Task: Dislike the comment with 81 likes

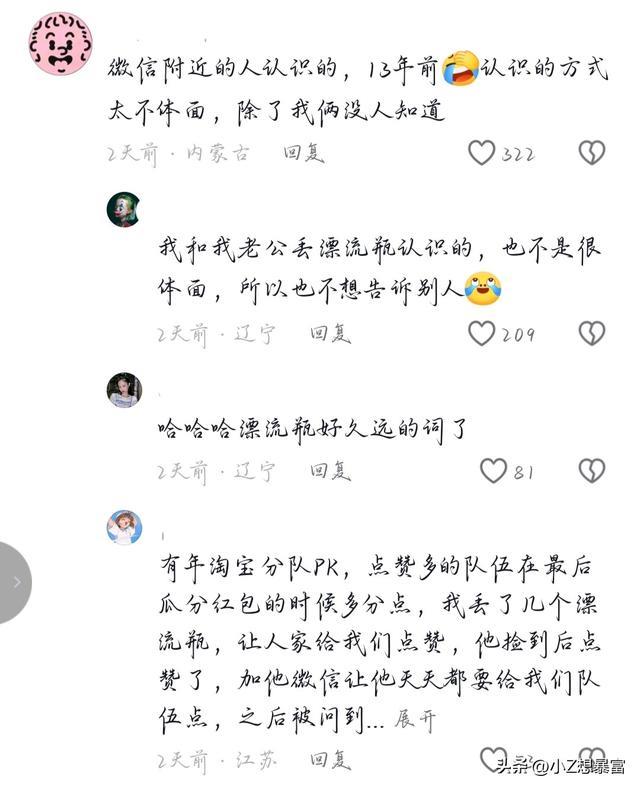Action: [592, 470]
